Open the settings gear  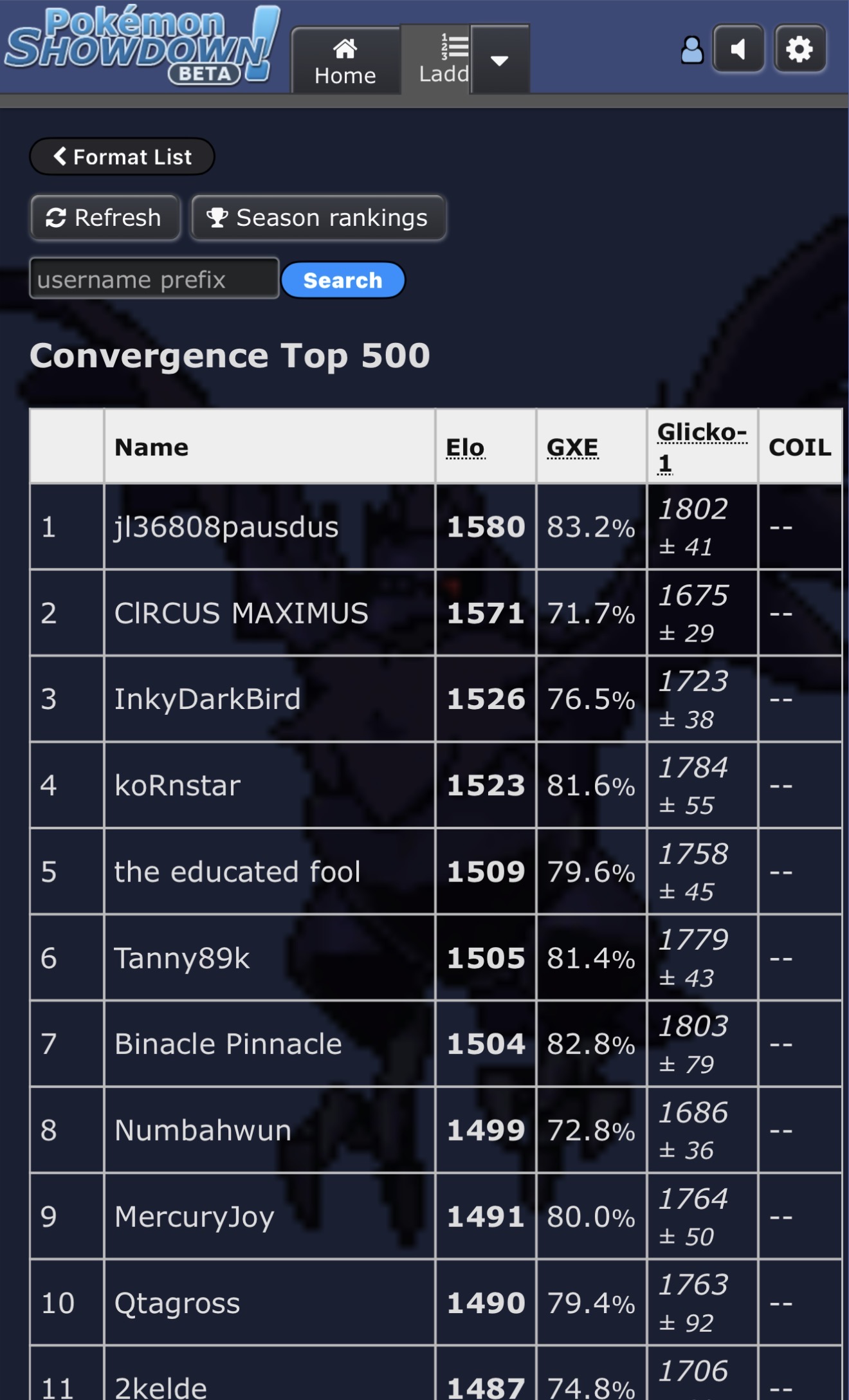tap(799, 50)
